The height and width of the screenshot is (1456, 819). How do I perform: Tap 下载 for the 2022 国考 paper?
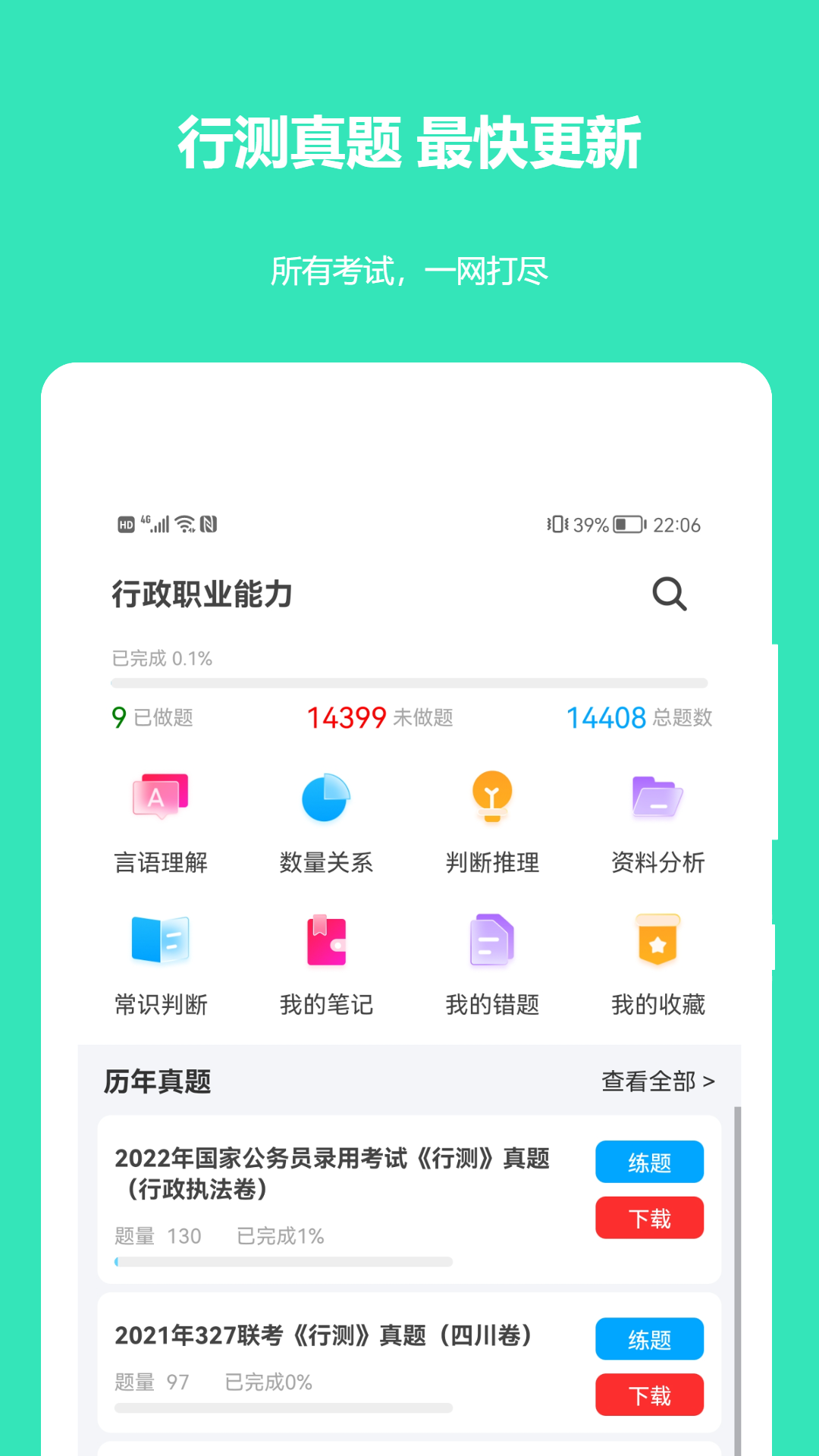[649, 1217]
